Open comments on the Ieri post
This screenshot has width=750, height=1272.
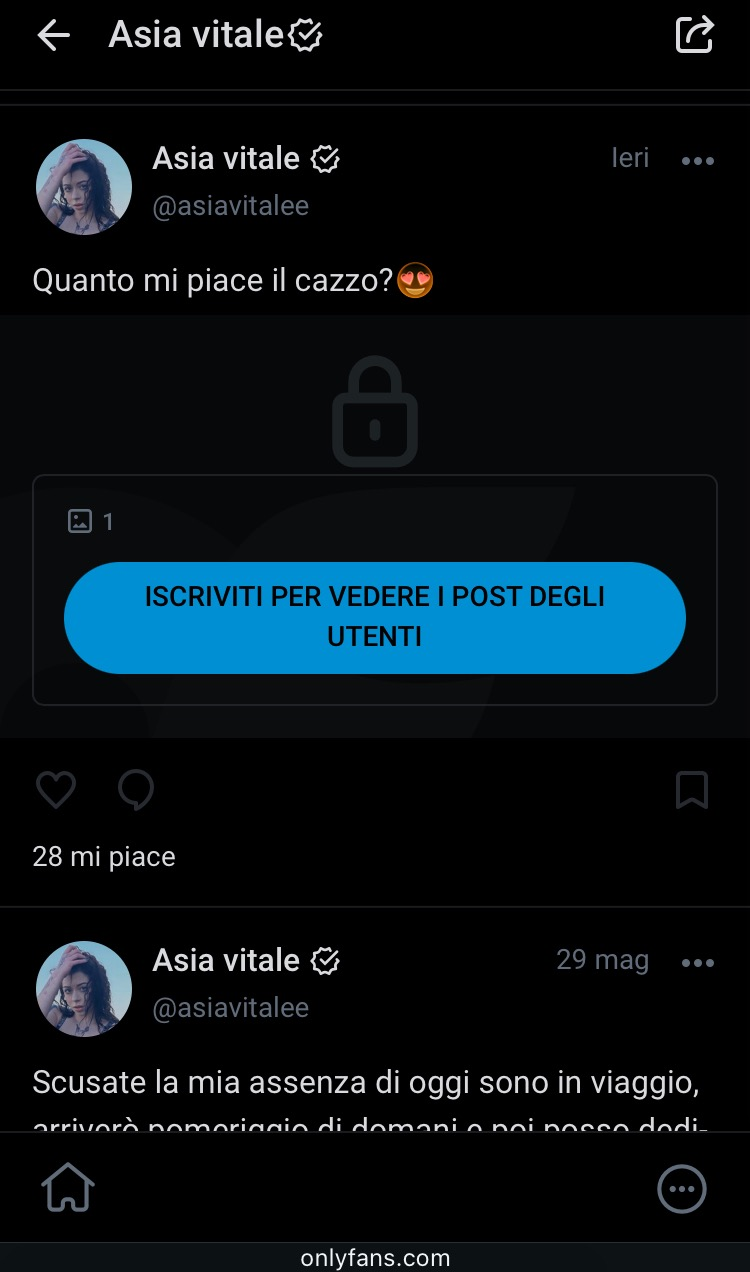tap(135, 790)
